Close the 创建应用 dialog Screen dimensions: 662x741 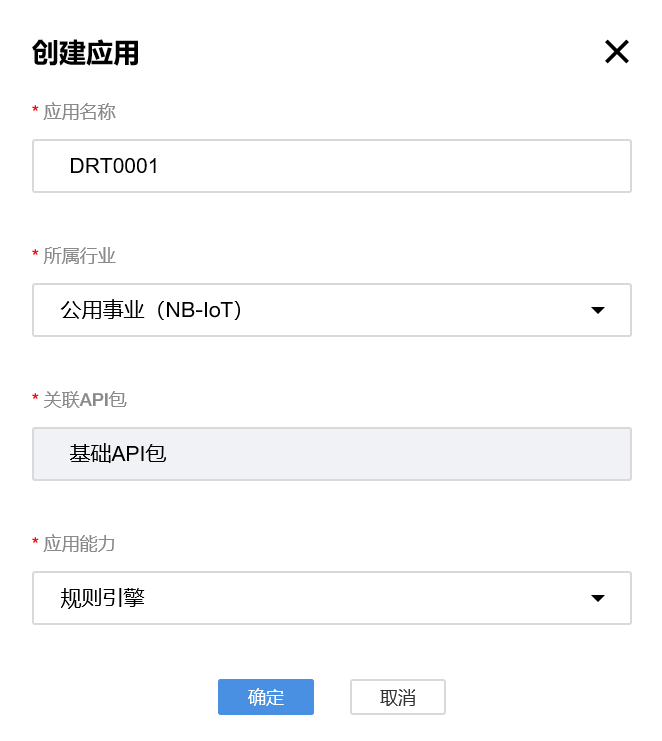tap(616, 52)
